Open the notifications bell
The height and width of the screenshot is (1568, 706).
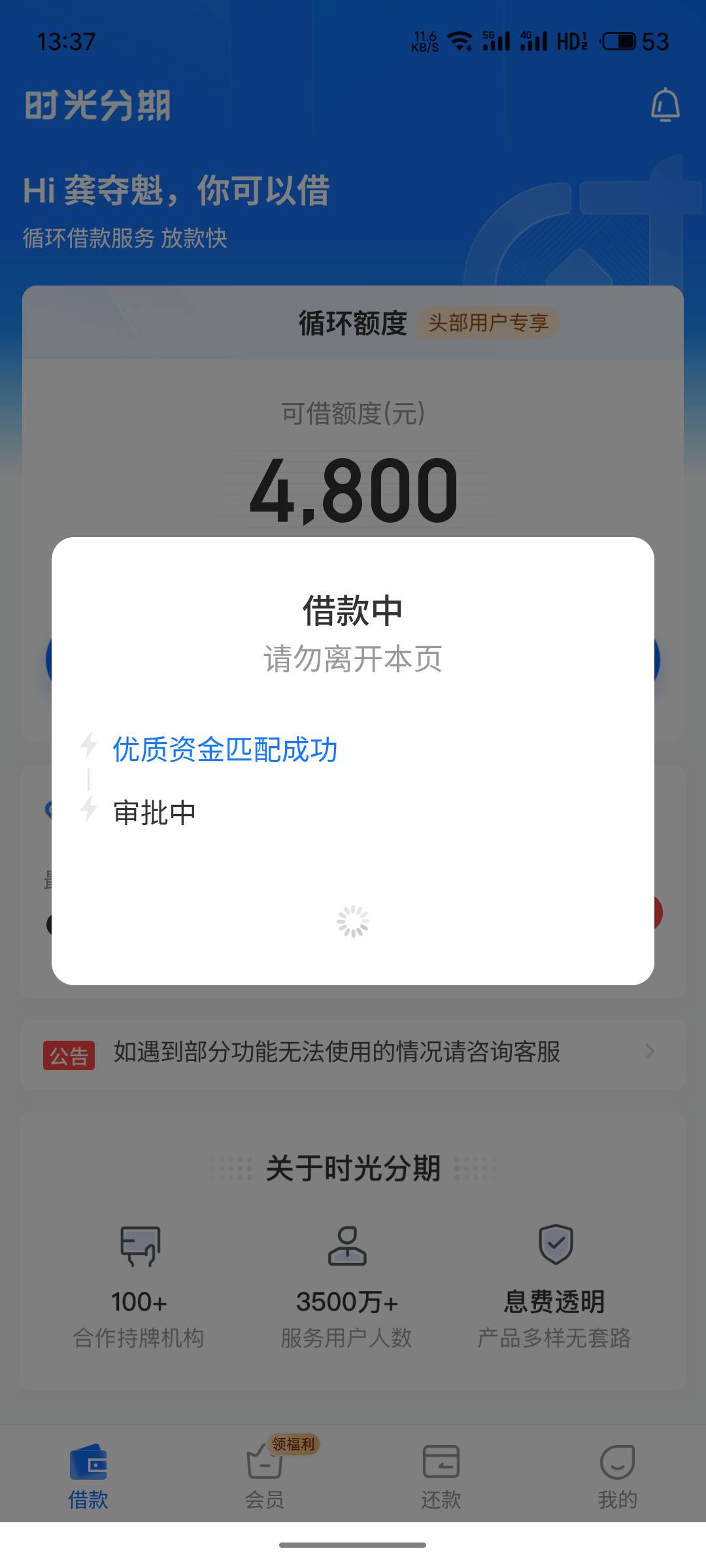point(665,105)
